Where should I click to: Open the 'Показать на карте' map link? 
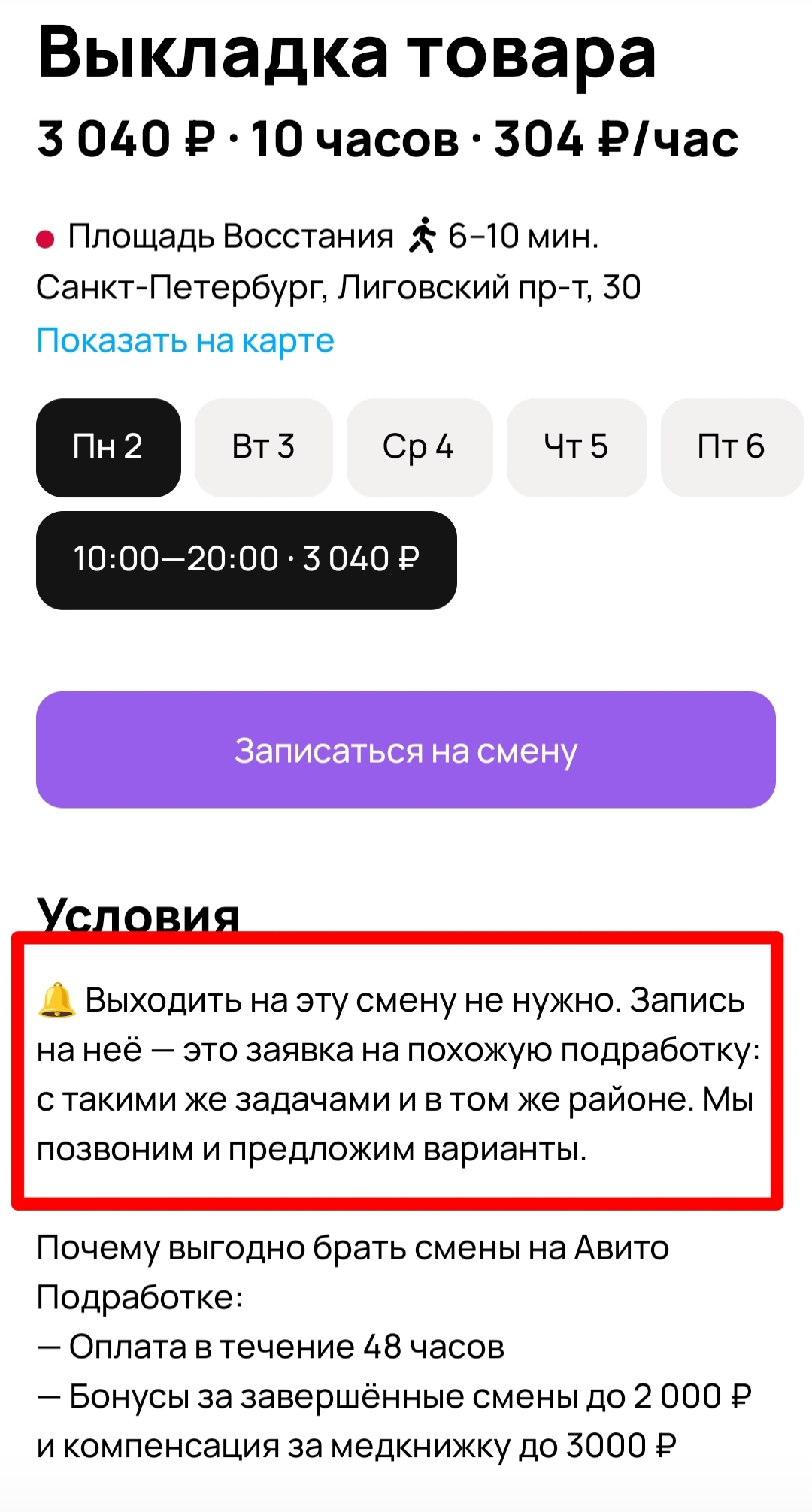(x=185, y=341)
